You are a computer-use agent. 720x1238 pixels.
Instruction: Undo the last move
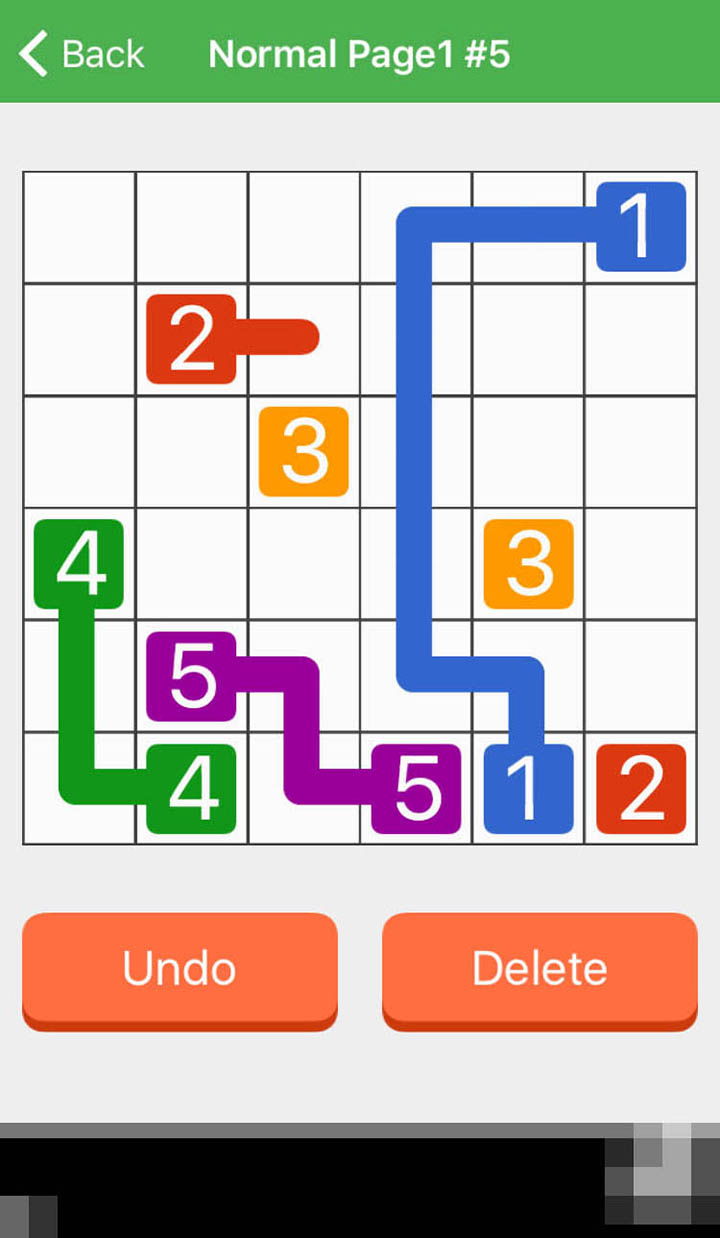pyautogui.click(x=180, y=968)
